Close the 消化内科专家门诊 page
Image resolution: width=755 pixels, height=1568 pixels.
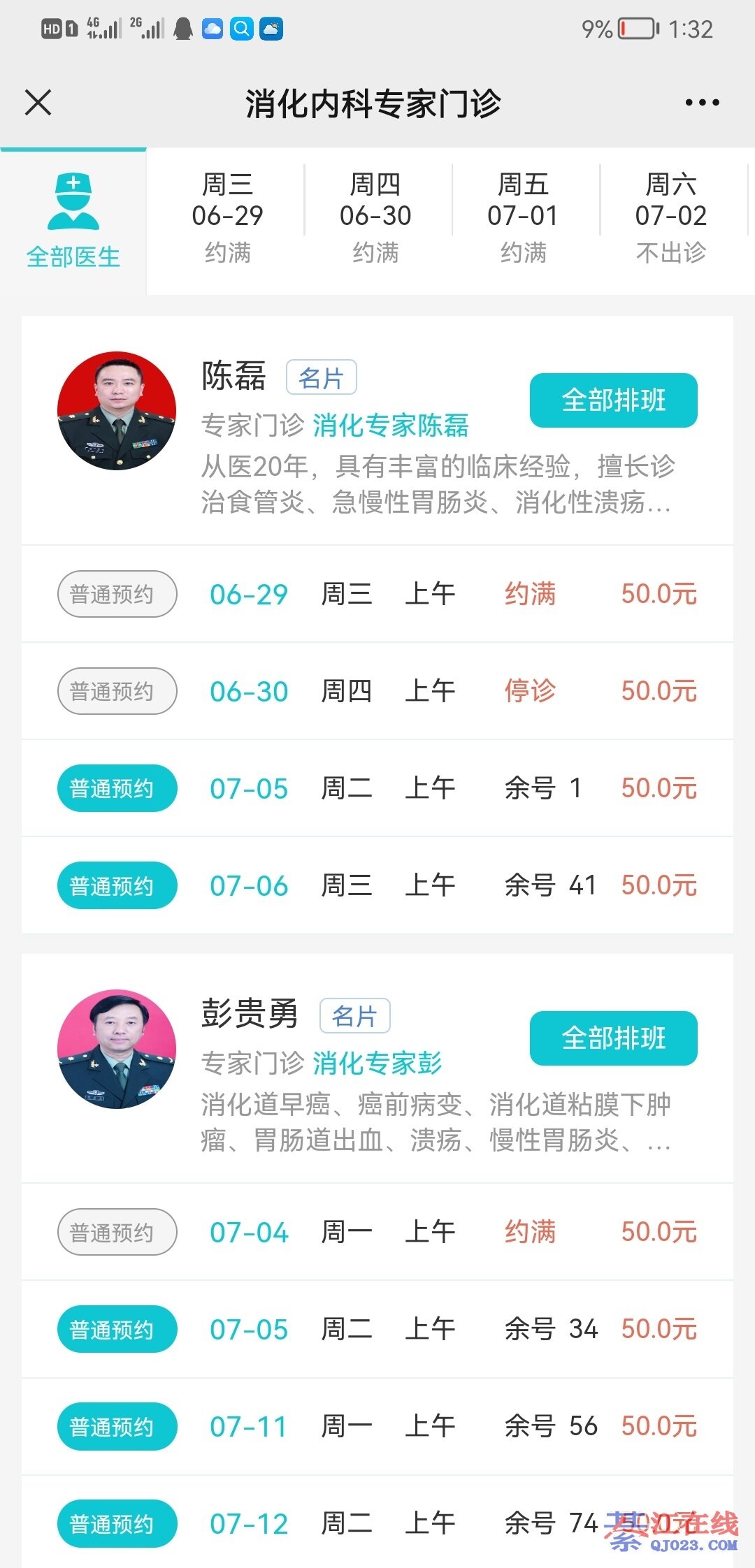[x=38, y=103]
